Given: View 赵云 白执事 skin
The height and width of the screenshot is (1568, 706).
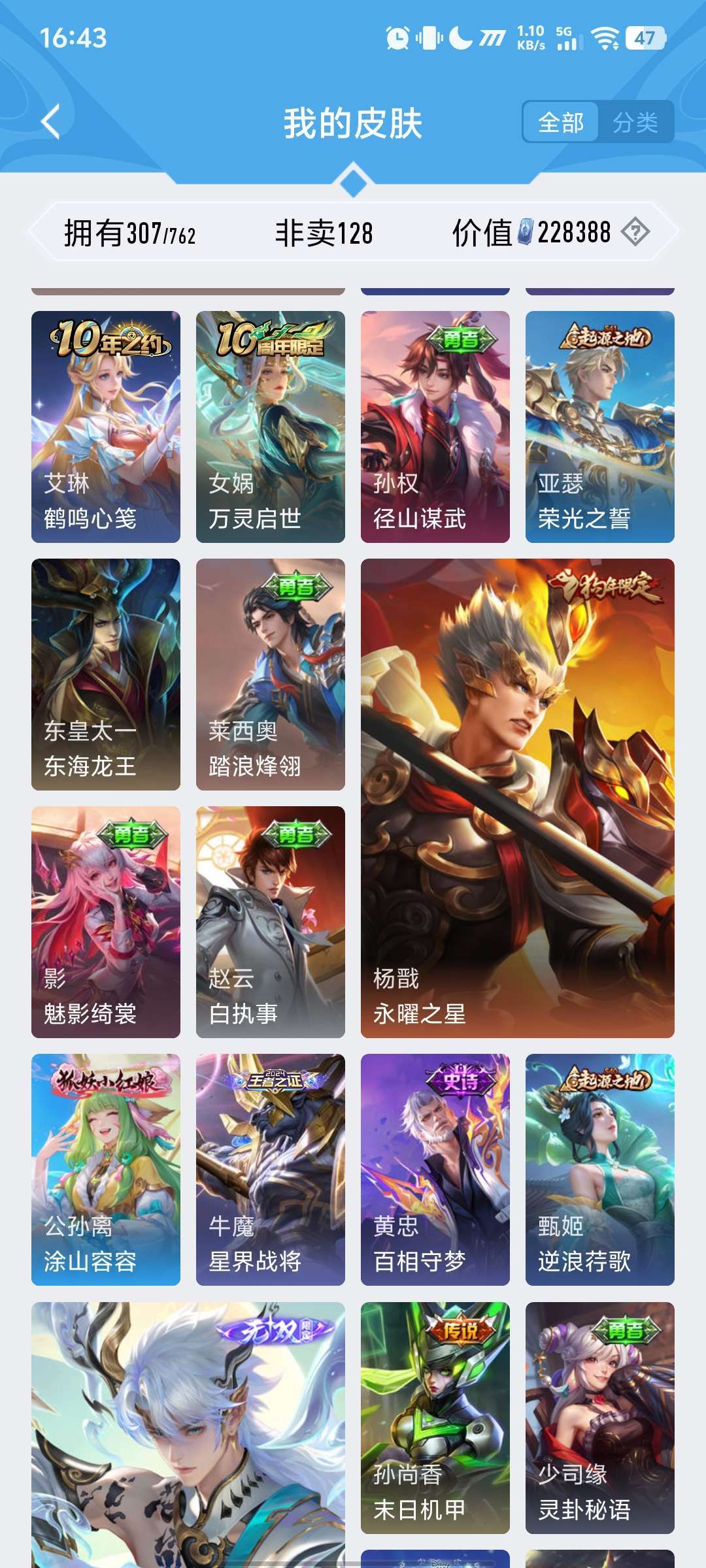Looking at the screenshot, I should point(271,922).
